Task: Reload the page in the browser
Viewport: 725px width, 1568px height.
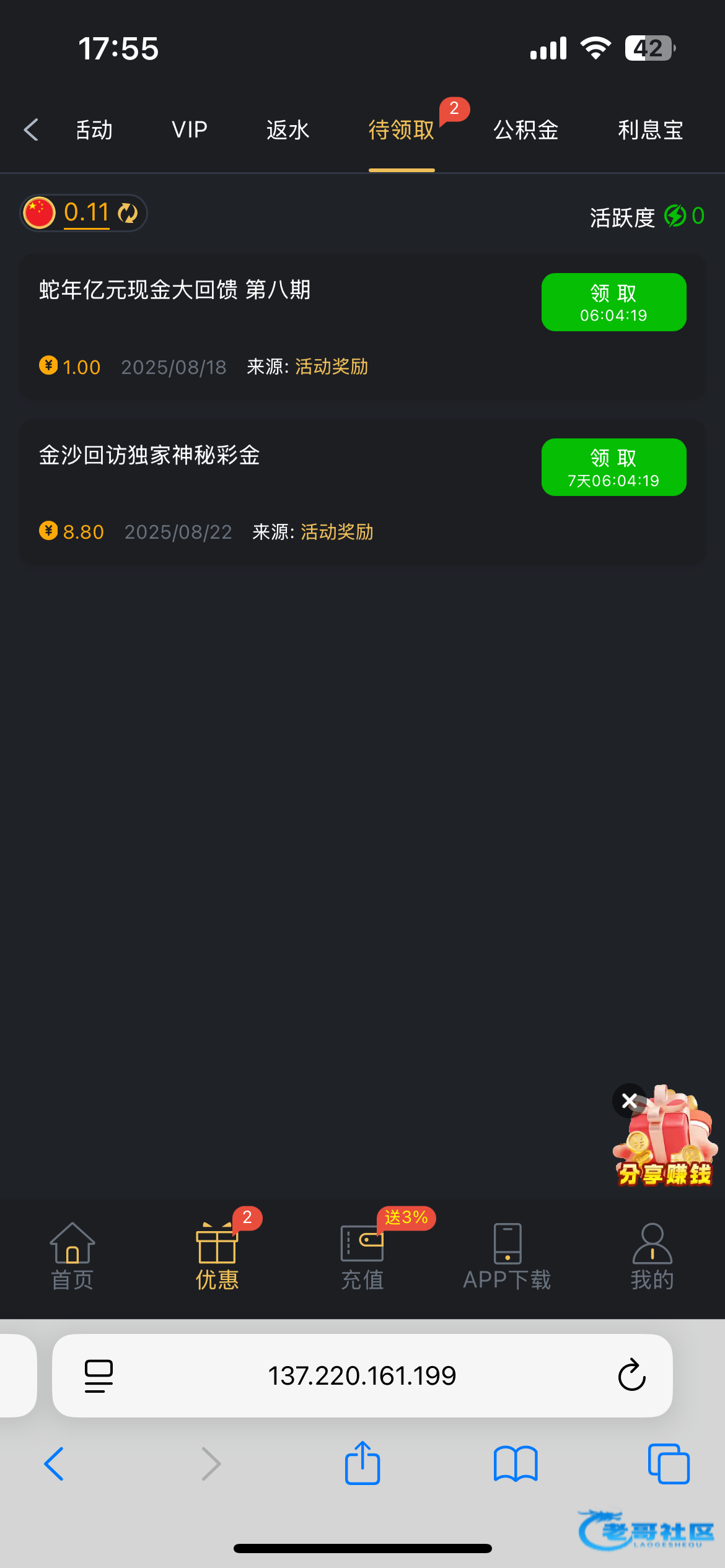Action: pyautogui.click(x=631, y=1375)
